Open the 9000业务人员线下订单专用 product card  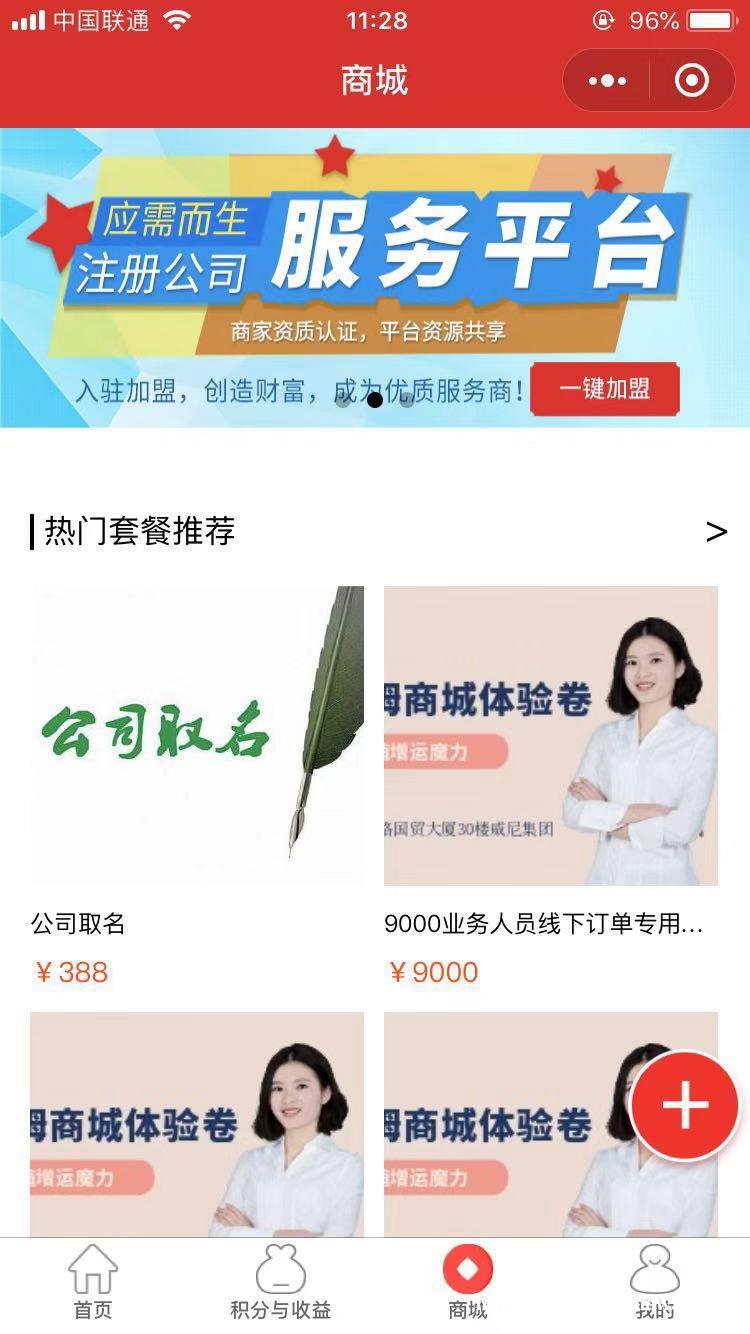[551, 786]
